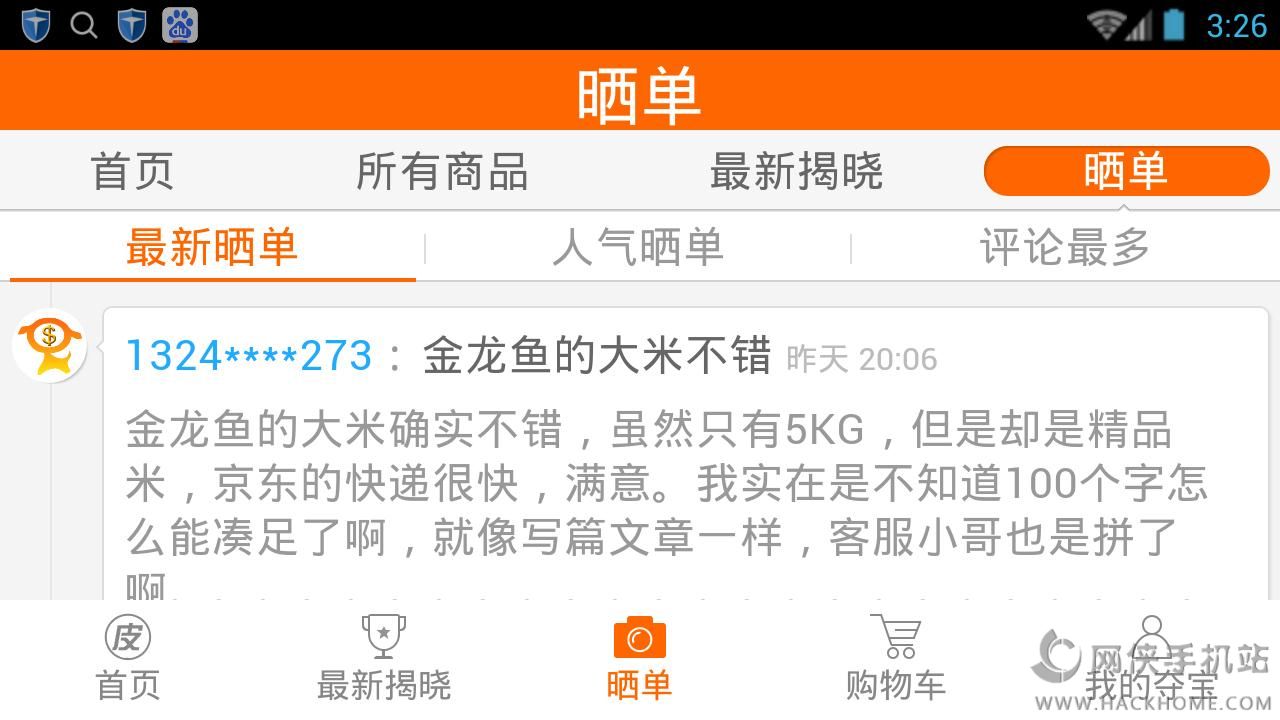
Task: Tap the 晒单 camera item in bottom bar
Action: (639, 659)
